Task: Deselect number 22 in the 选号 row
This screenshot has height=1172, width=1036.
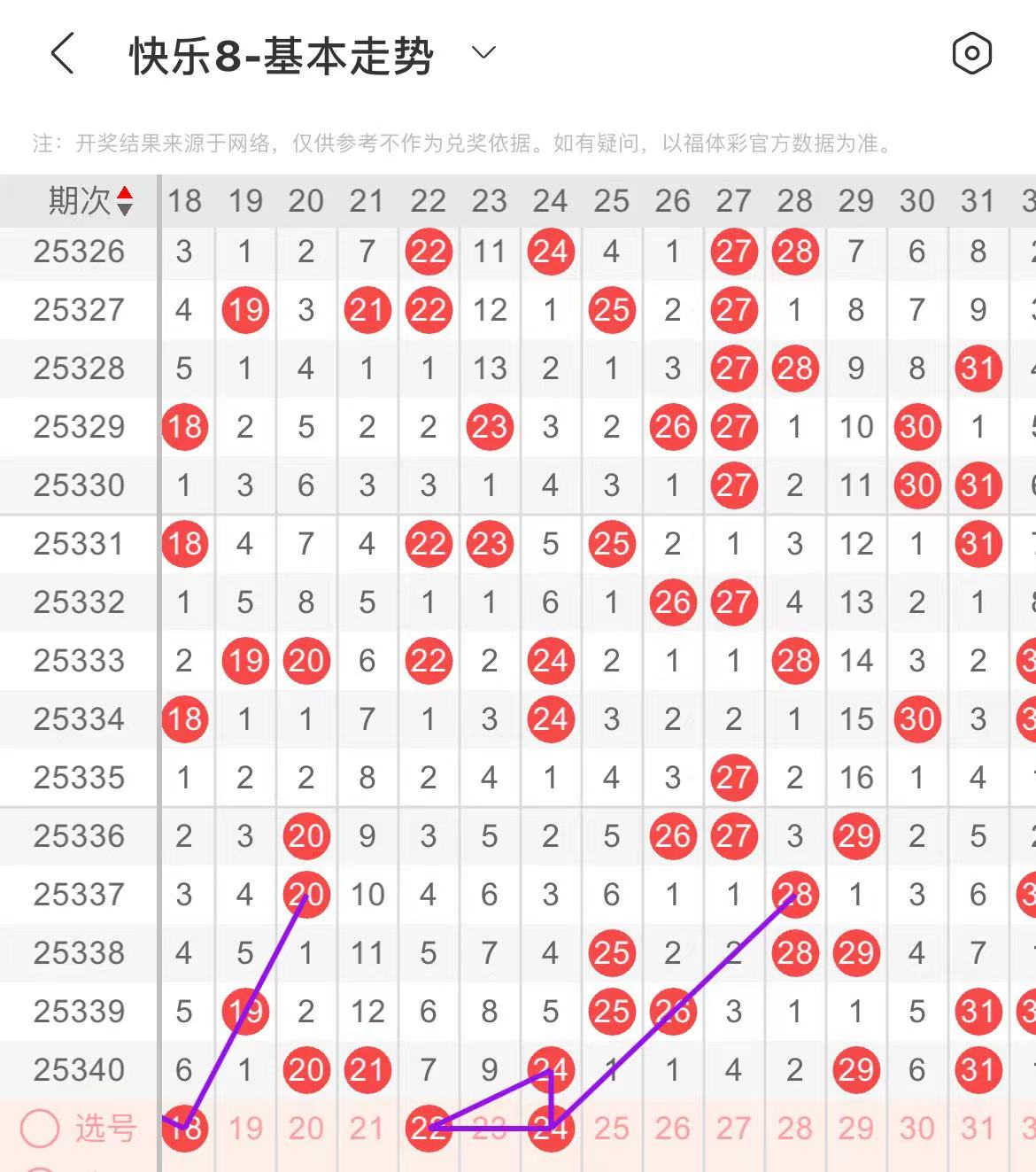Action: coord(429,1129)
